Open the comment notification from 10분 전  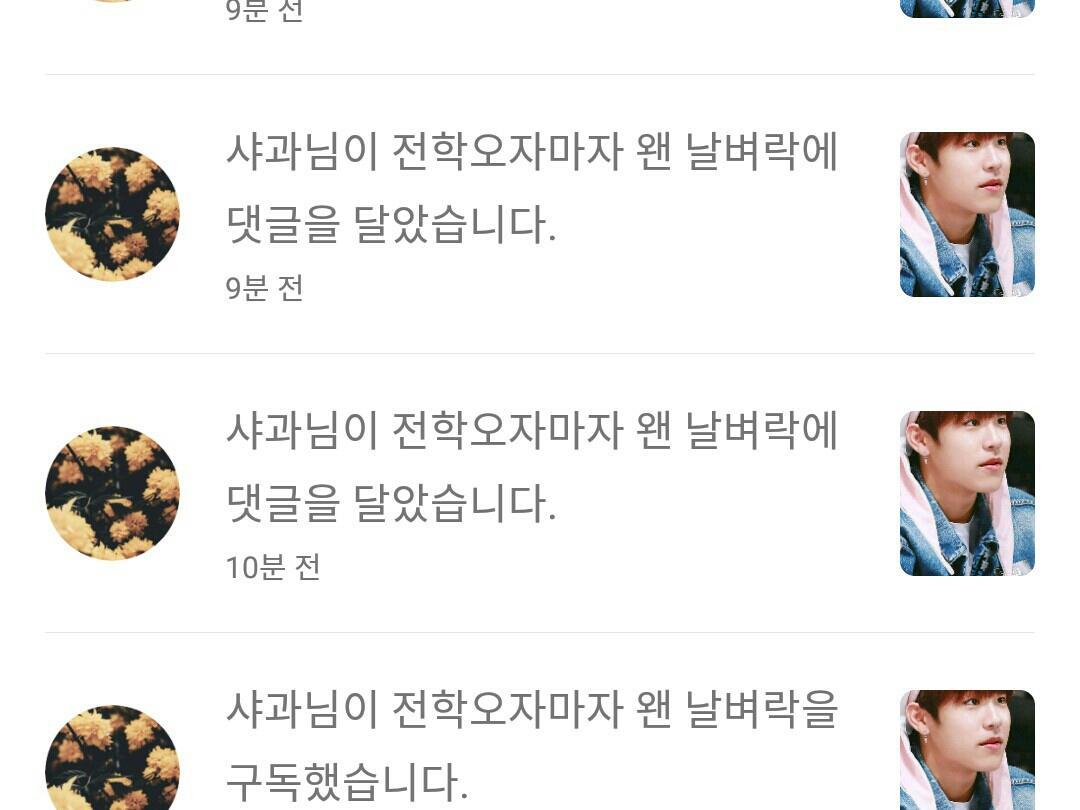pyautogui.click(x=530, y=468)
